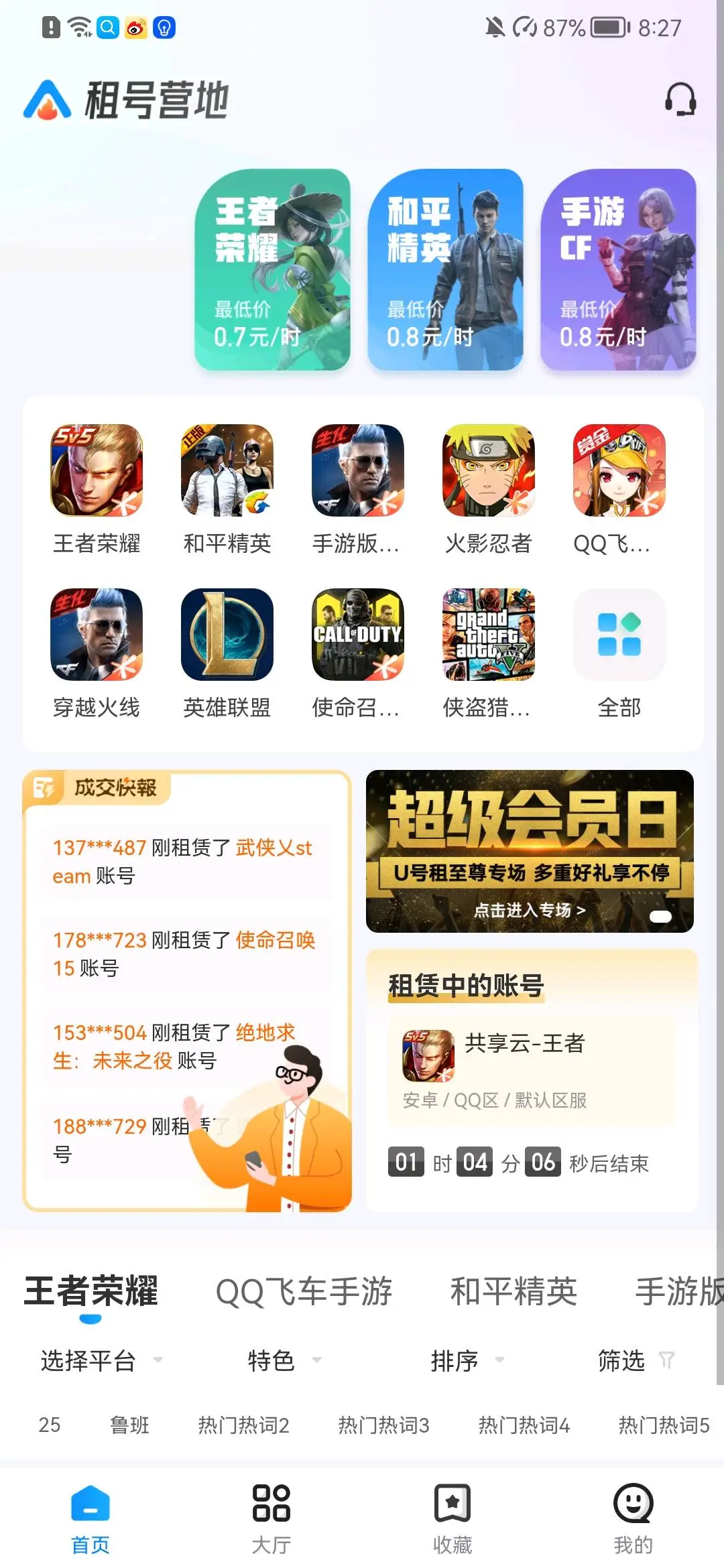Open 全部 to view all games

(619, 653)
